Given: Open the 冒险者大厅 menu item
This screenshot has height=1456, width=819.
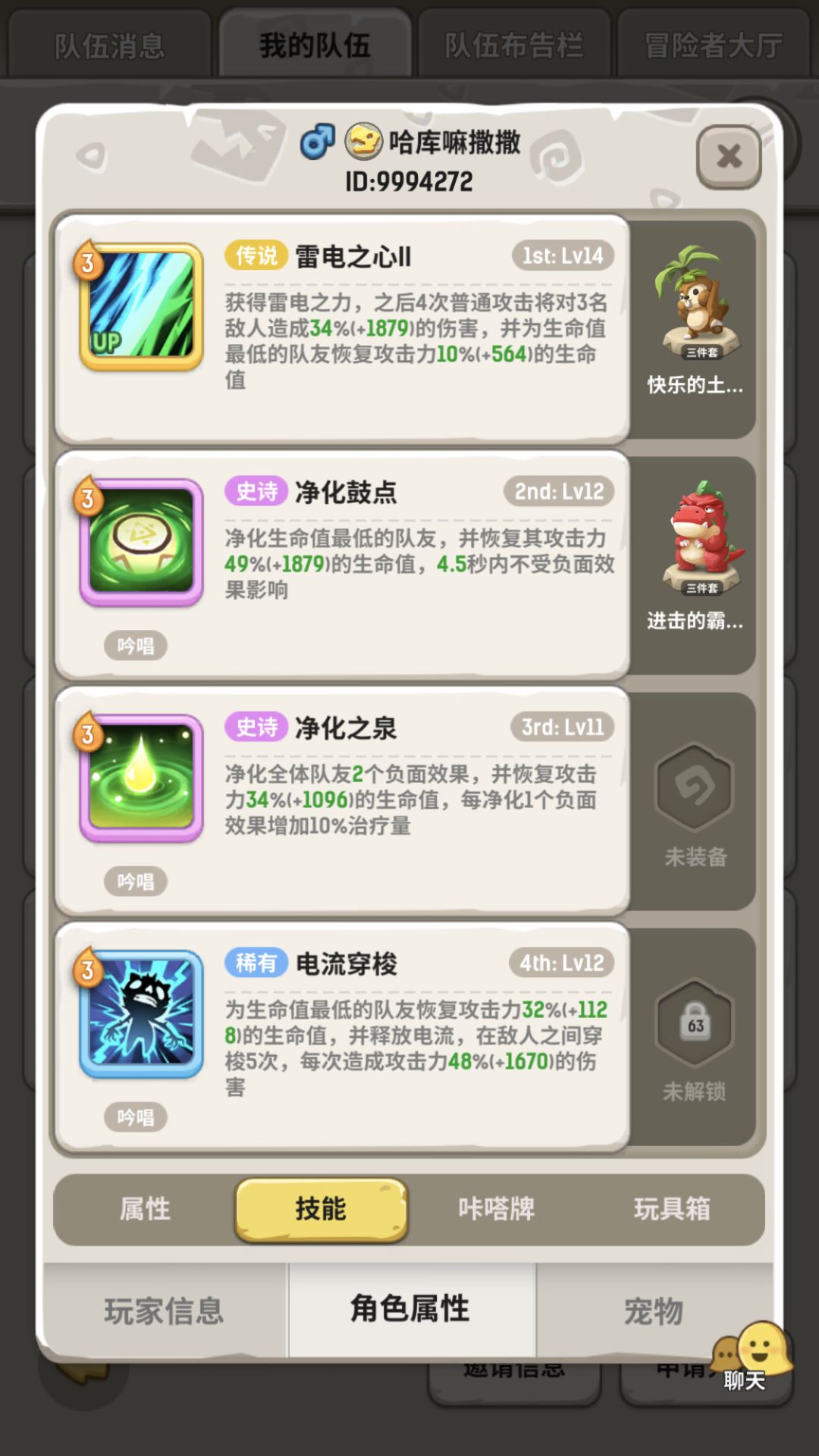Looking at the screenshot, I should (713, 42).
